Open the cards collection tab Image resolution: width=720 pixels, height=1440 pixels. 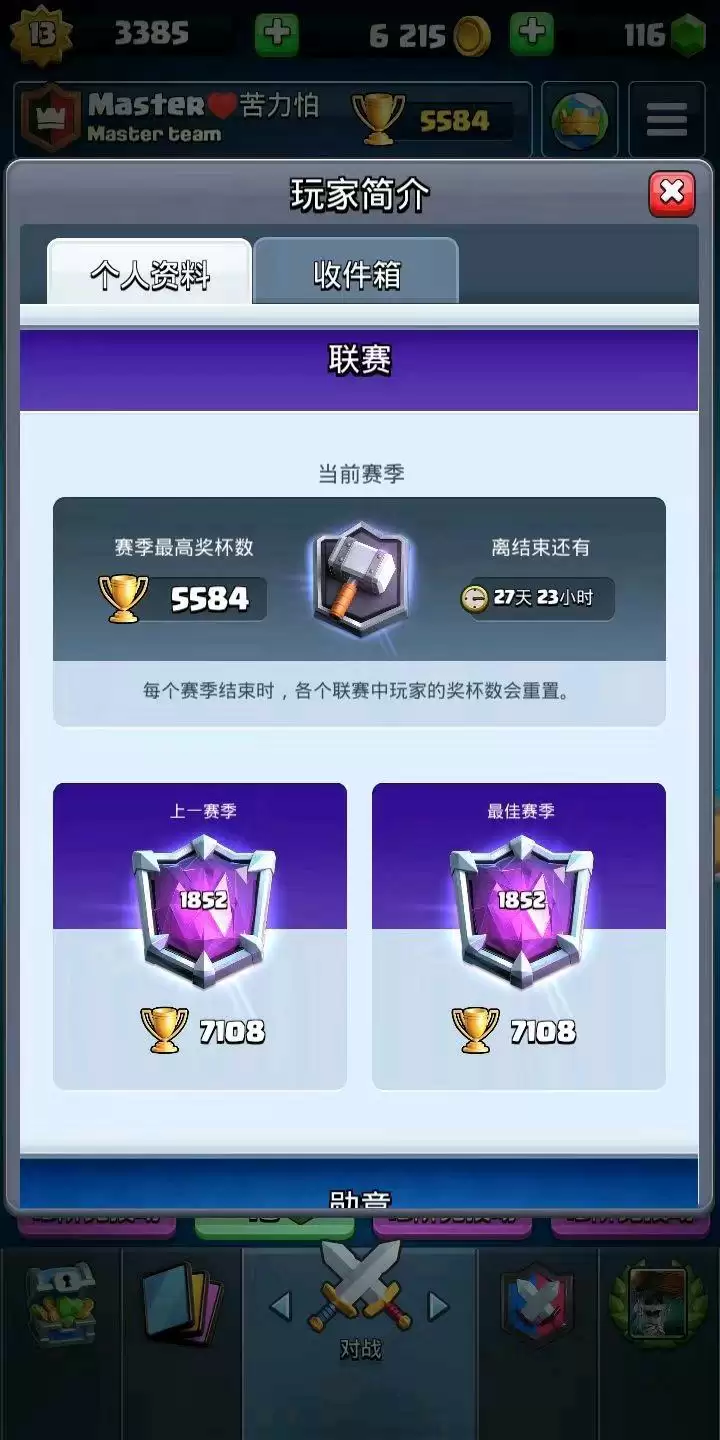pyautogui.click(x=180, y=1305)
